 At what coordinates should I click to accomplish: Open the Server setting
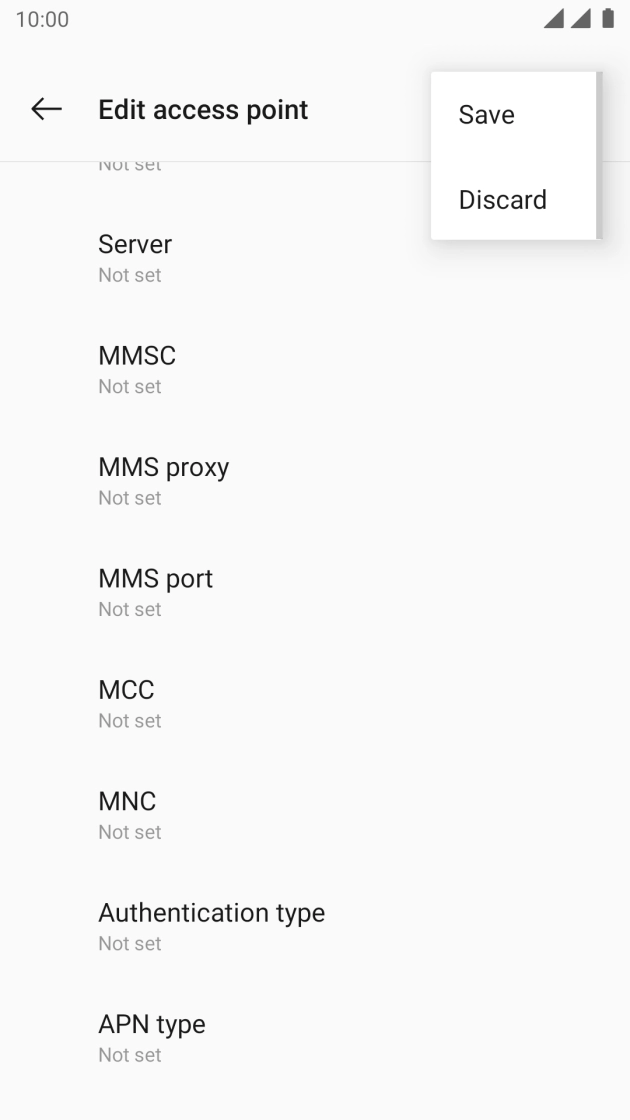(x=135, y=257)
